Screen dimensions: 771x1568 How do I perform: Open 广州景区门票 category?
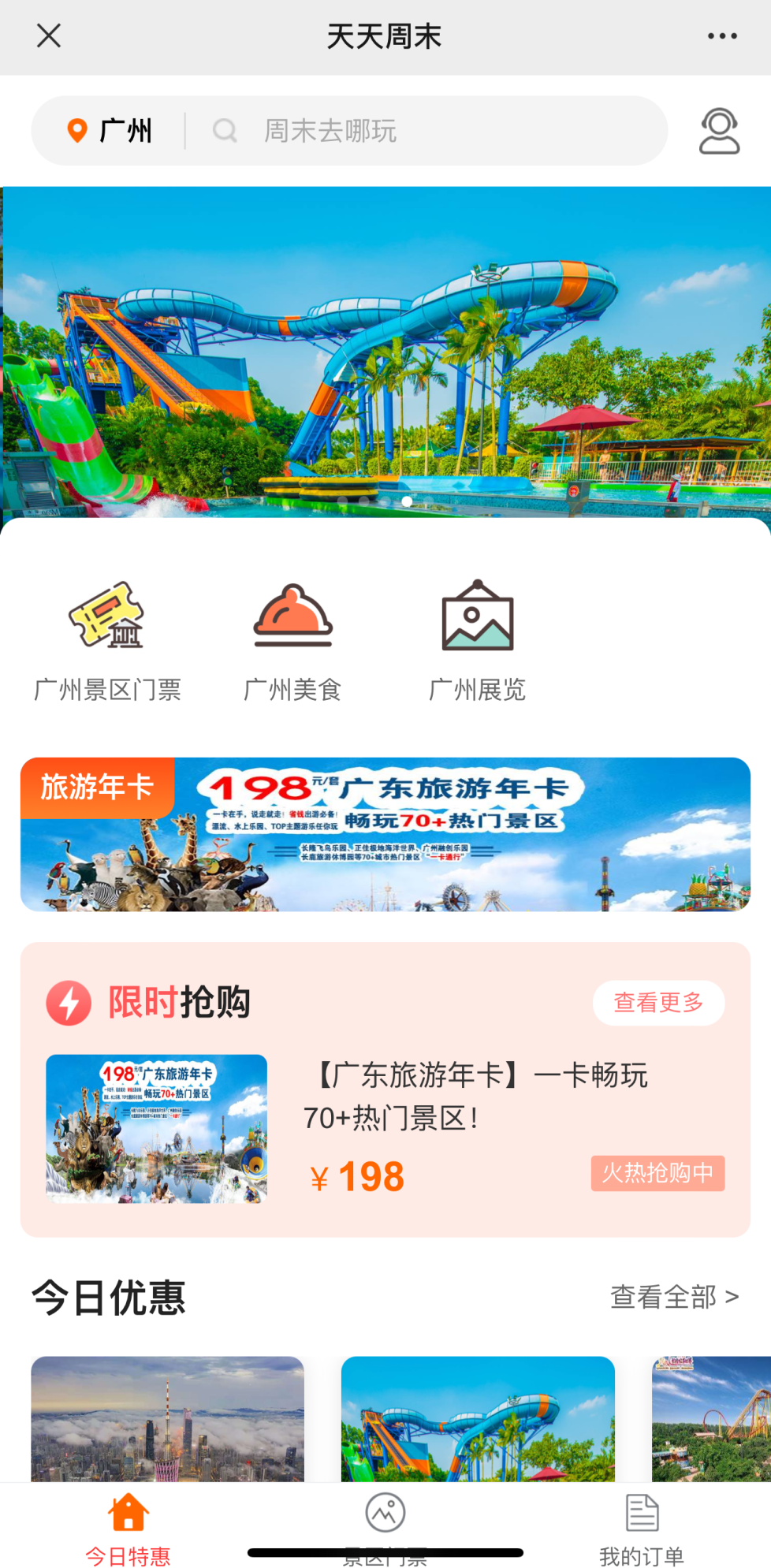click(108, 640)
